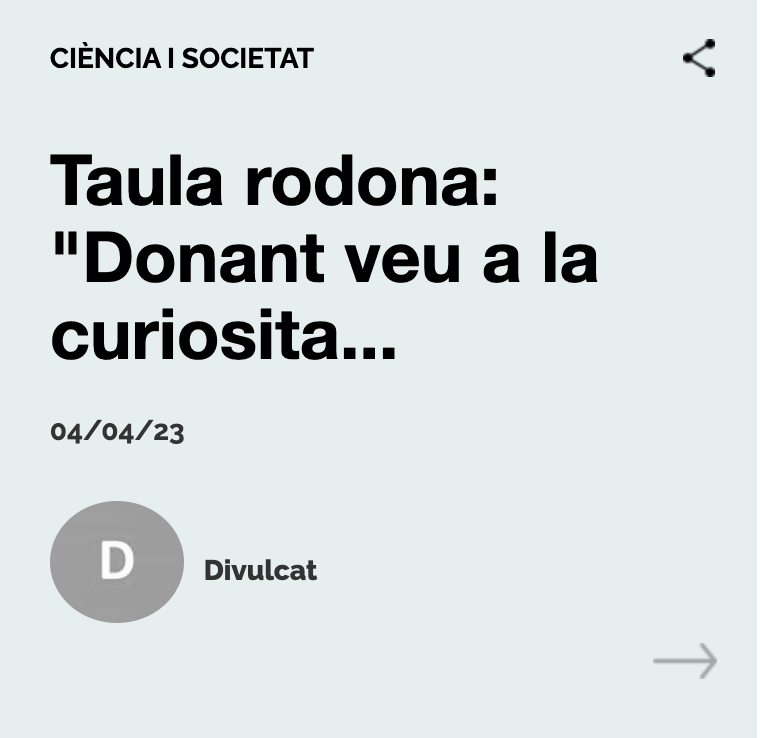Open the Ciència i Societat category

click(181, 58)
